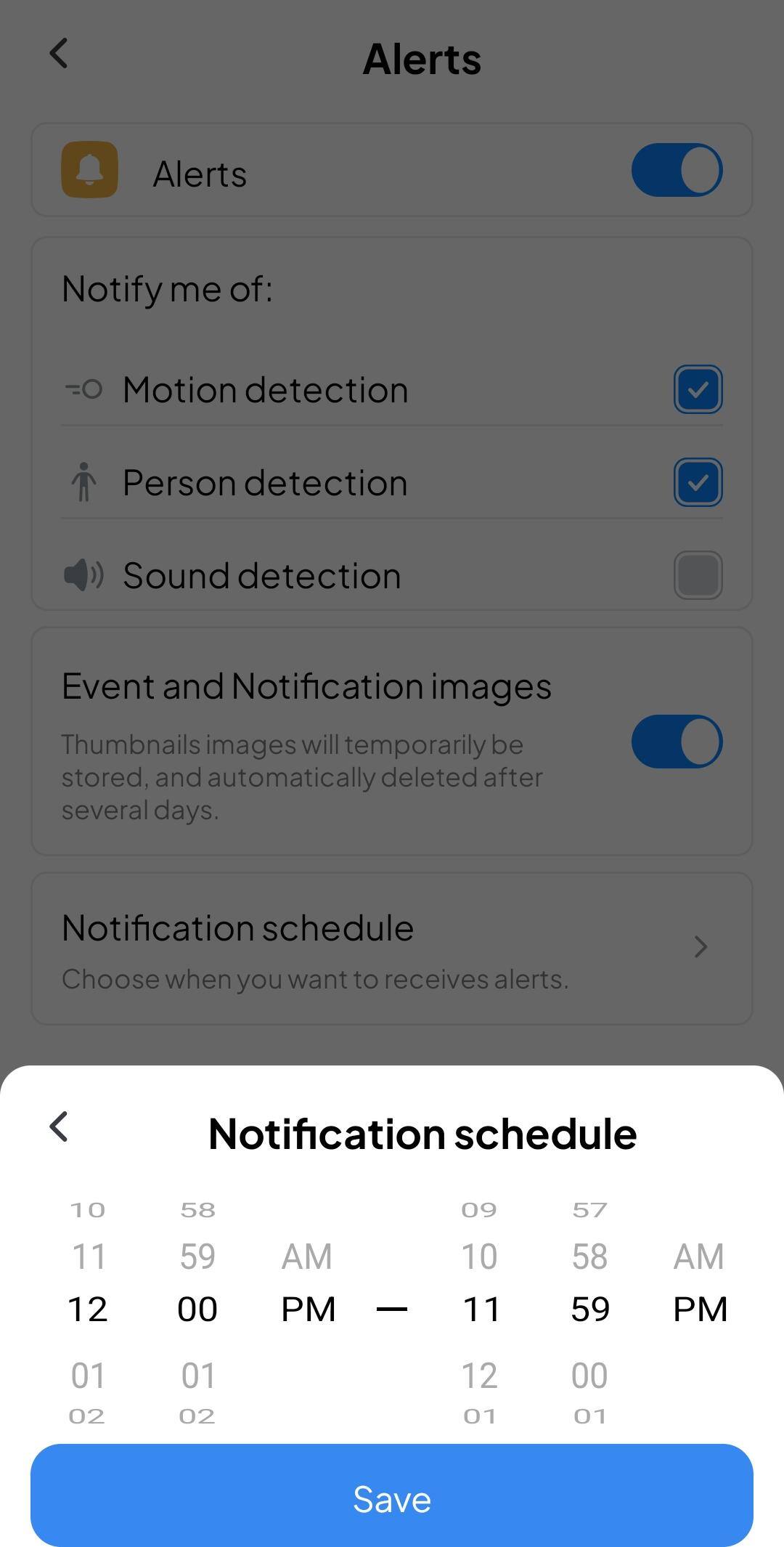Select 11 in start hour picker
The height and width of the screenshot is (1547, 784).
click(89, 1256)
